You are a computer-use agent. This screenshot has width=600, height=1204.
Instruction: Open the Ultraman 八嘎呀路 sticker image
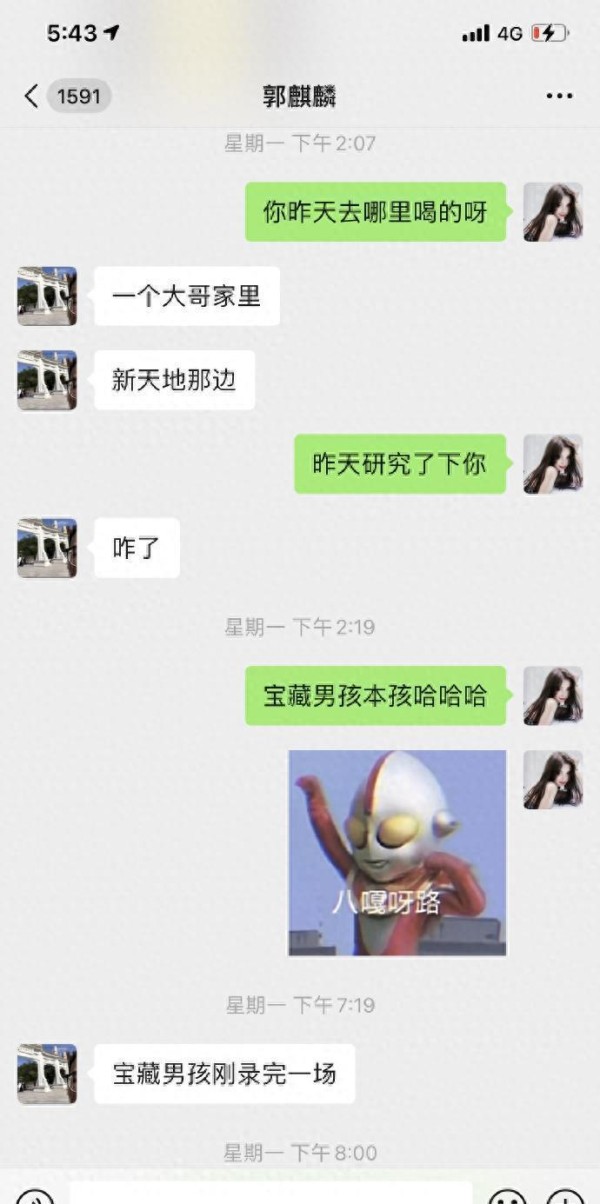[397, 853]
